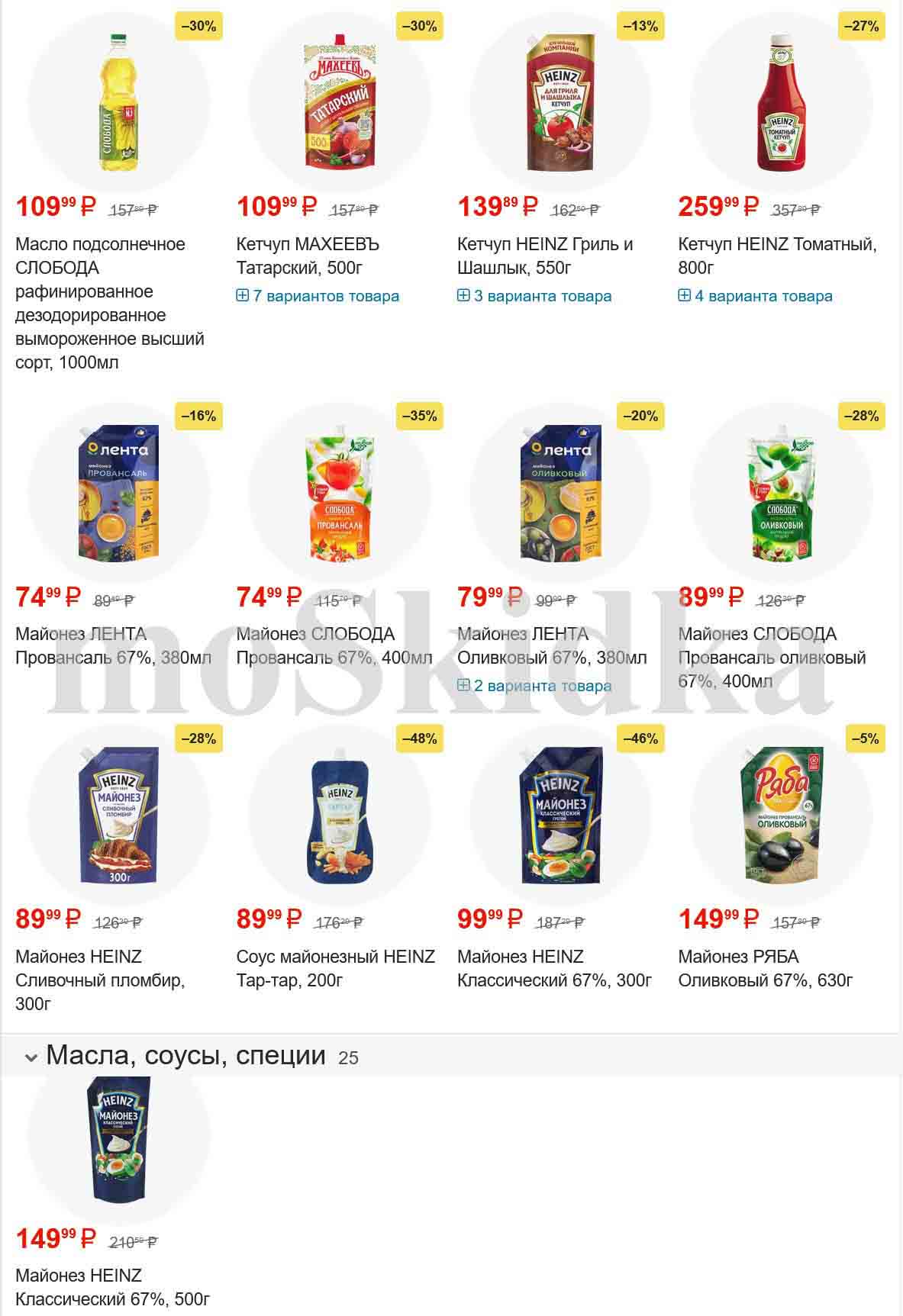Open Майонез РЯБА Оливковый 630г product
This screenshot has width=903, height=1316.
[765, 967]
